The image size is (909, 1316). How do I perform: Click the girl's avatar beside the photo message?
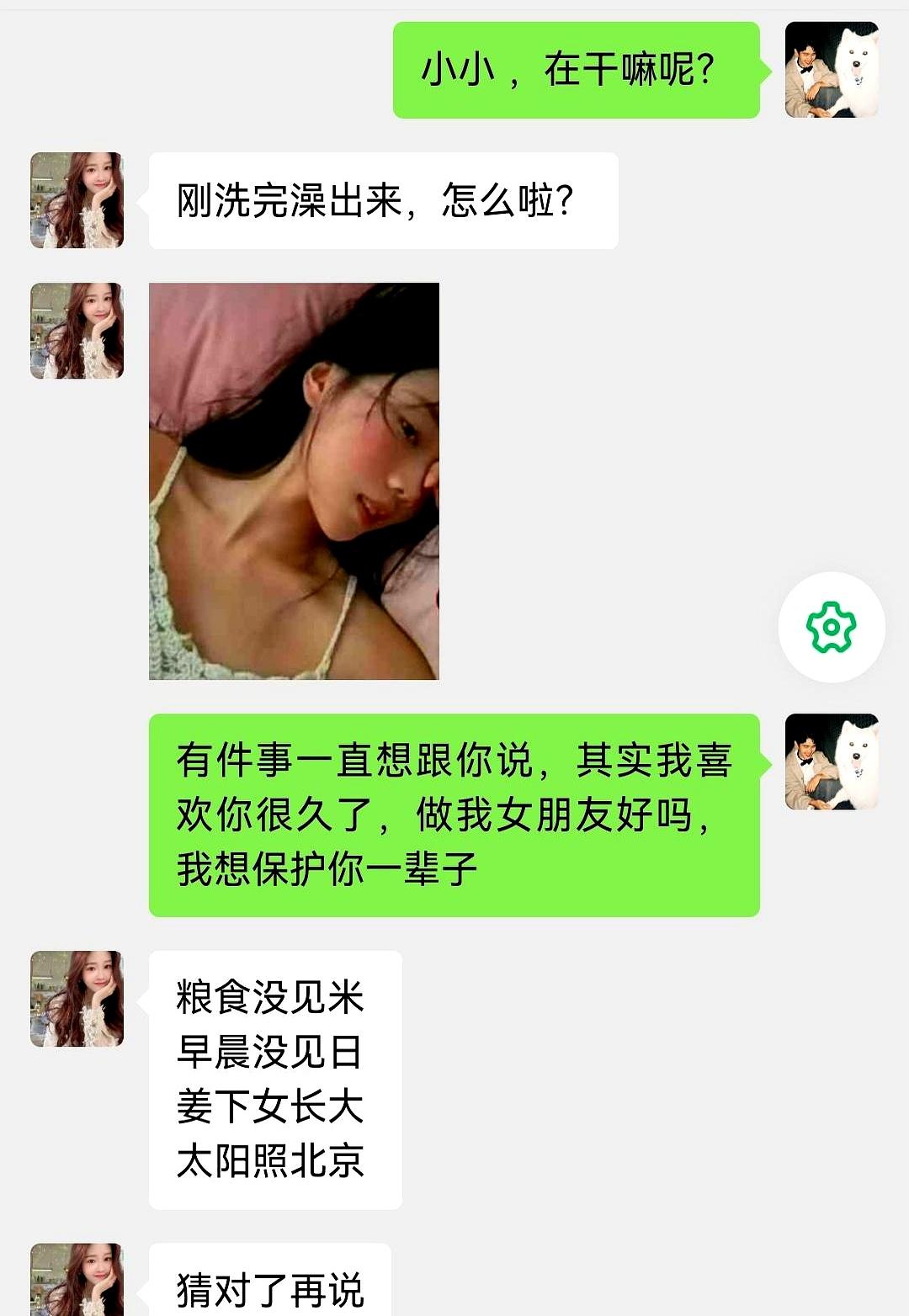point(76,328)
